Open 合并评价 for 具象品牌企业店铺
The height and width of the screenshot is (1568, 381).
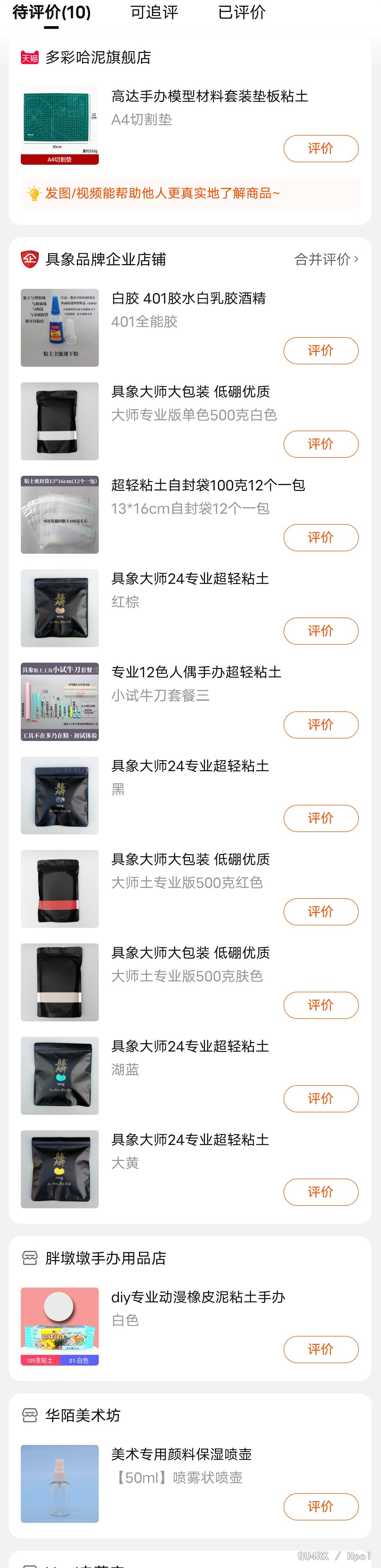click(326, 259)
